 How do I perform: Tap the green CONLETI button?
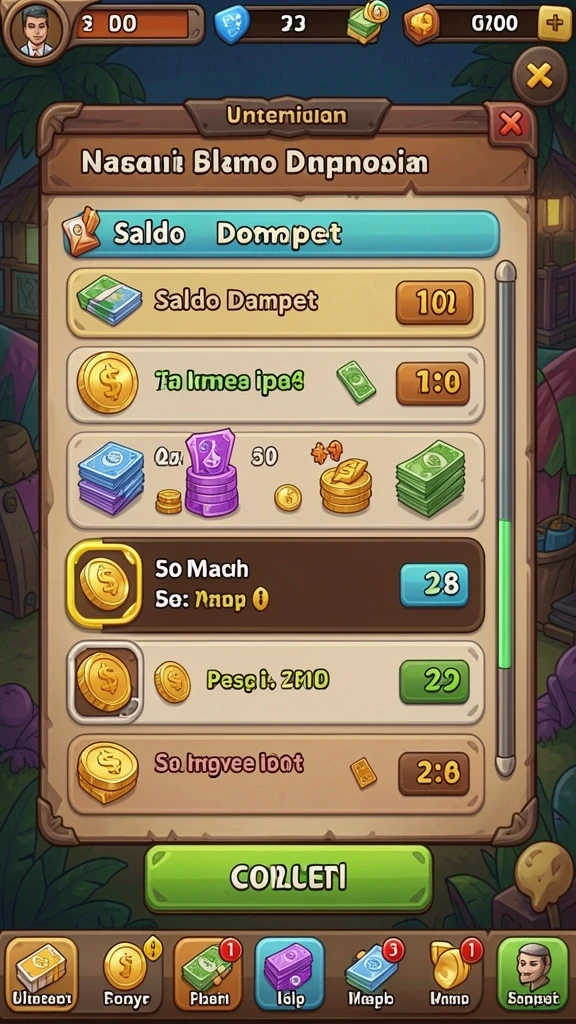(287, 878)
